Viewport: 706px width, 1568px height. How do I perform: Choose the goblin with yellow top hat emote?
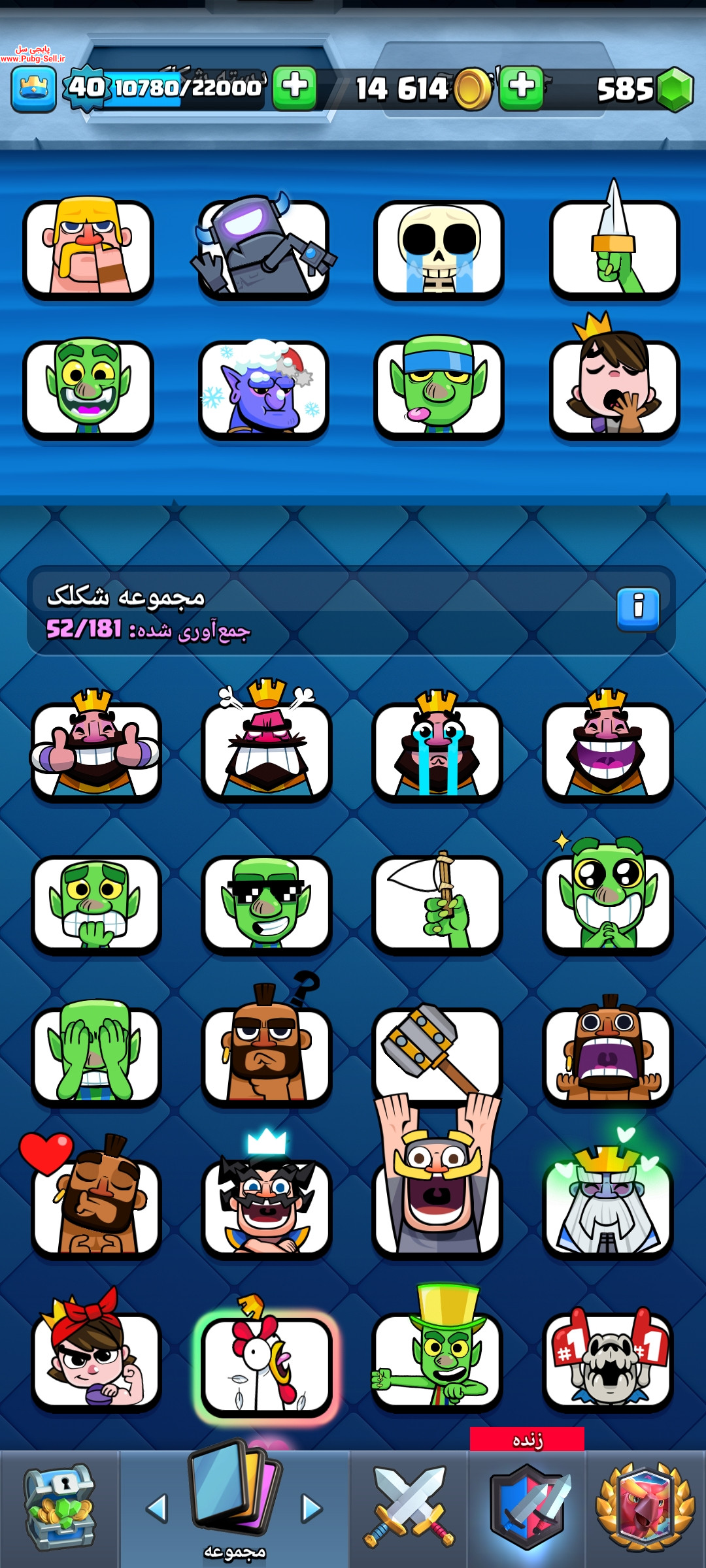point(437,1350)
